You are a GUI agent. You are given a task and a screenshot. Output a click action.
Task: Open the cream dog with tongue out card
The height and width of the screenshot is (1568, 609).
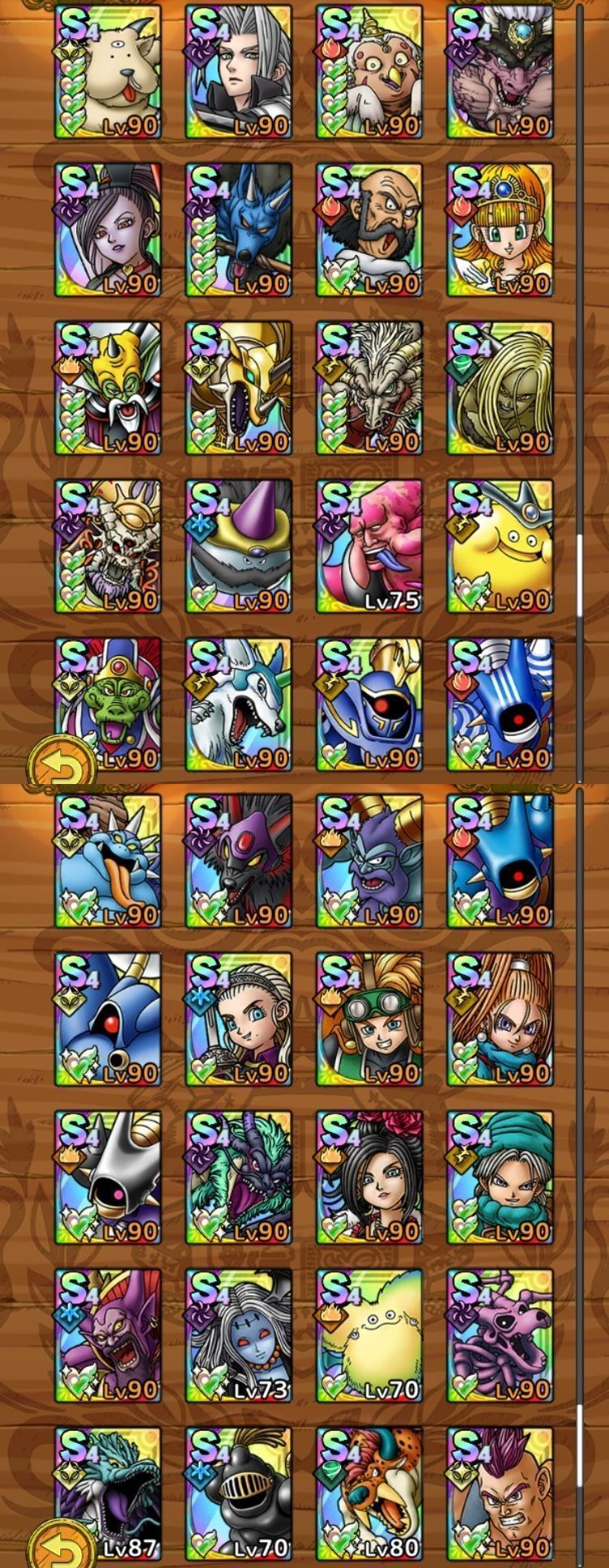point(107,71)
